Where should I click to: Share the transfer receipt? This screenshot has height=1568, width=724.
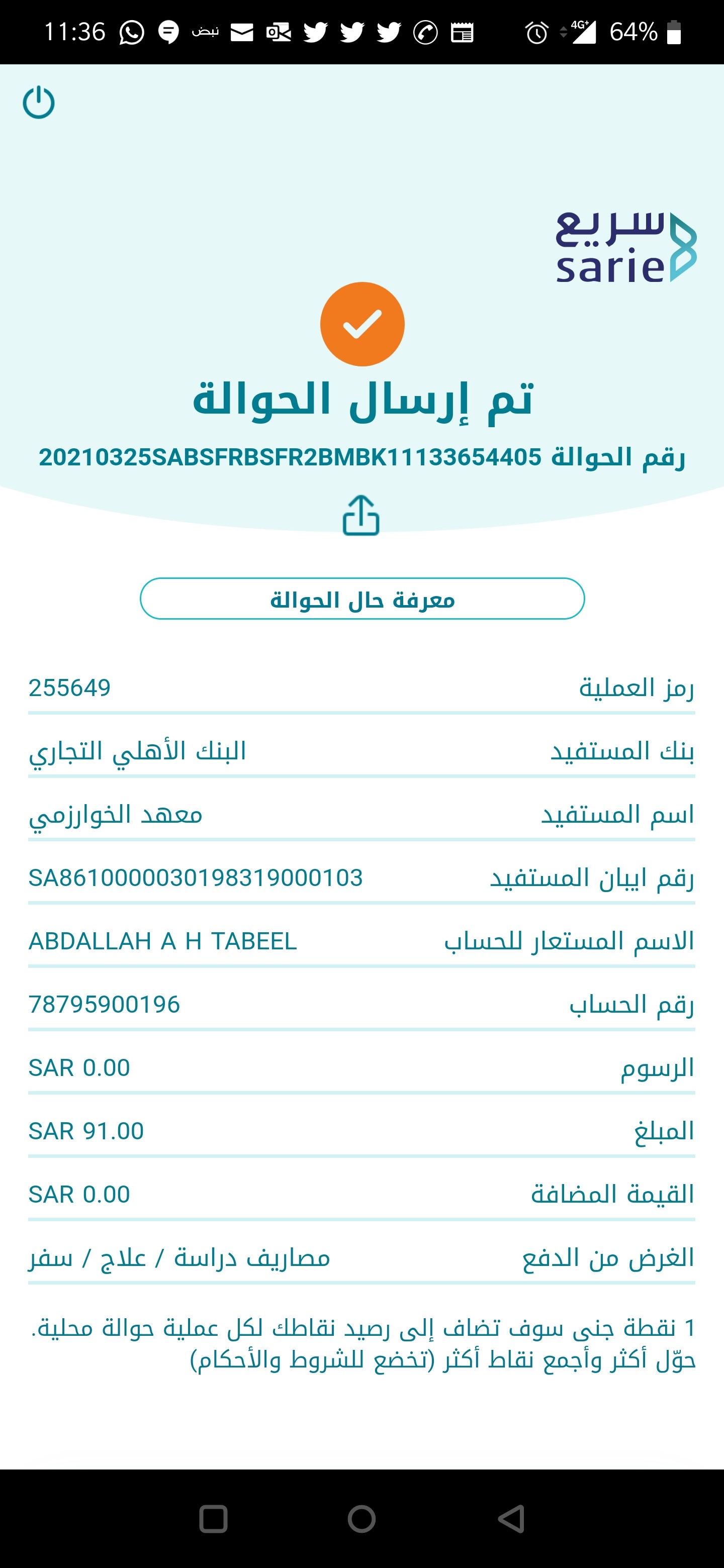pos(361,516)
